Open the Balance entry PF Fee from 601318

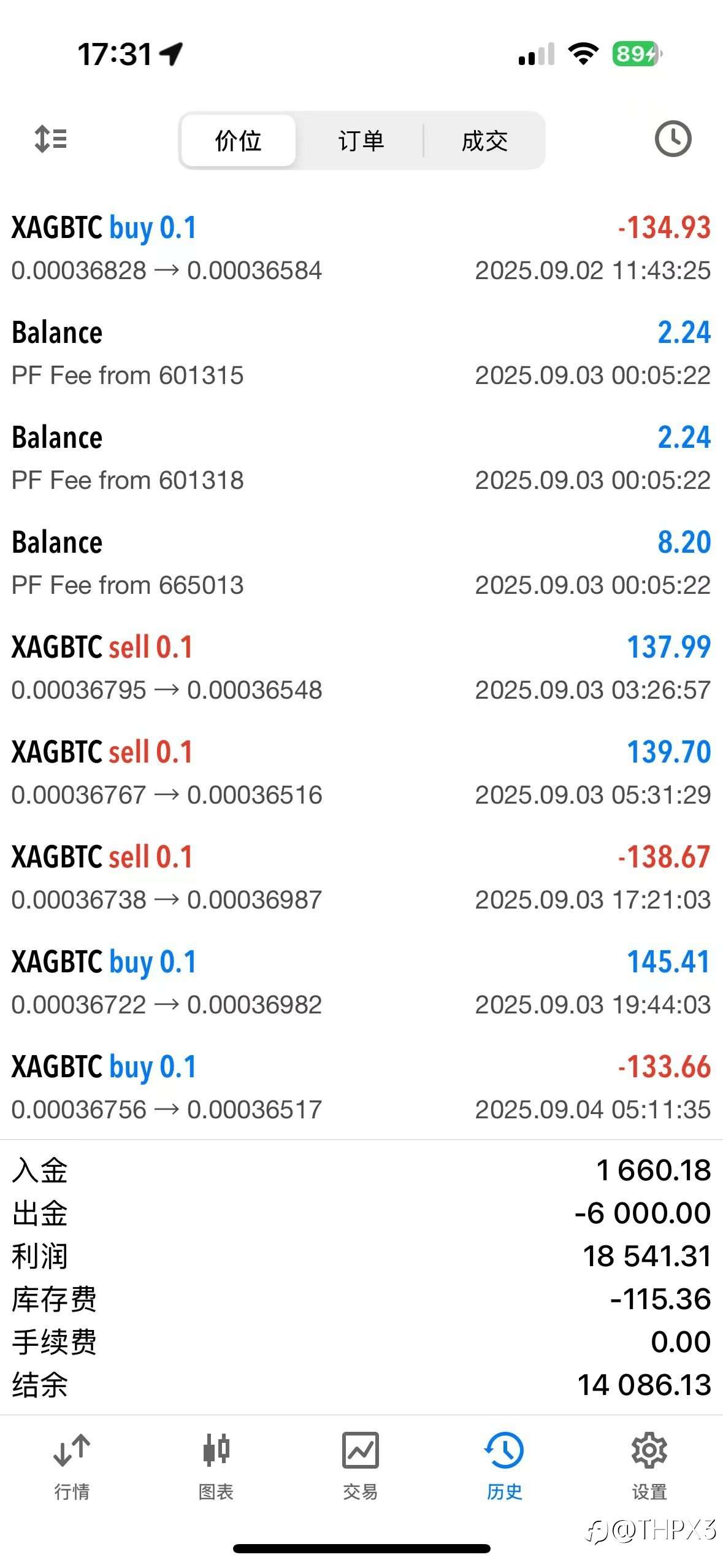361,458
